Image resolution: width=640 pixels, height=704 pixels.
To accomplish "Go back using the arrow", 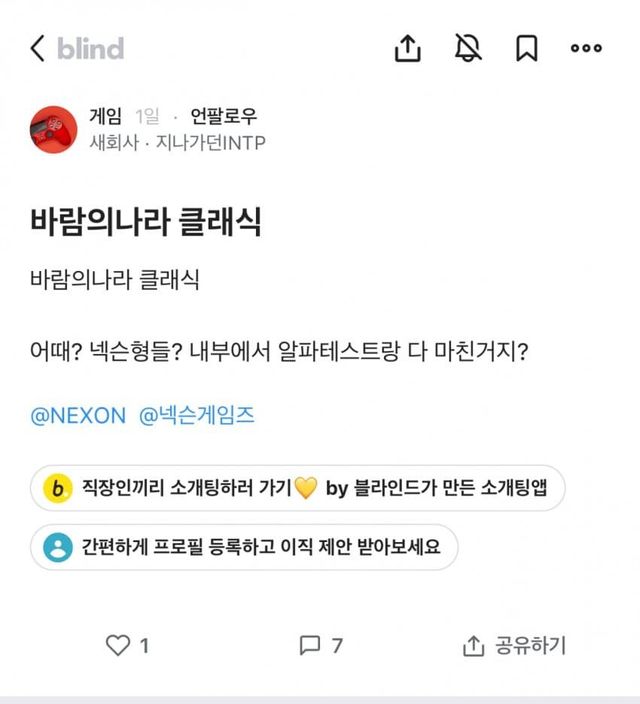I will coord(38,48).
